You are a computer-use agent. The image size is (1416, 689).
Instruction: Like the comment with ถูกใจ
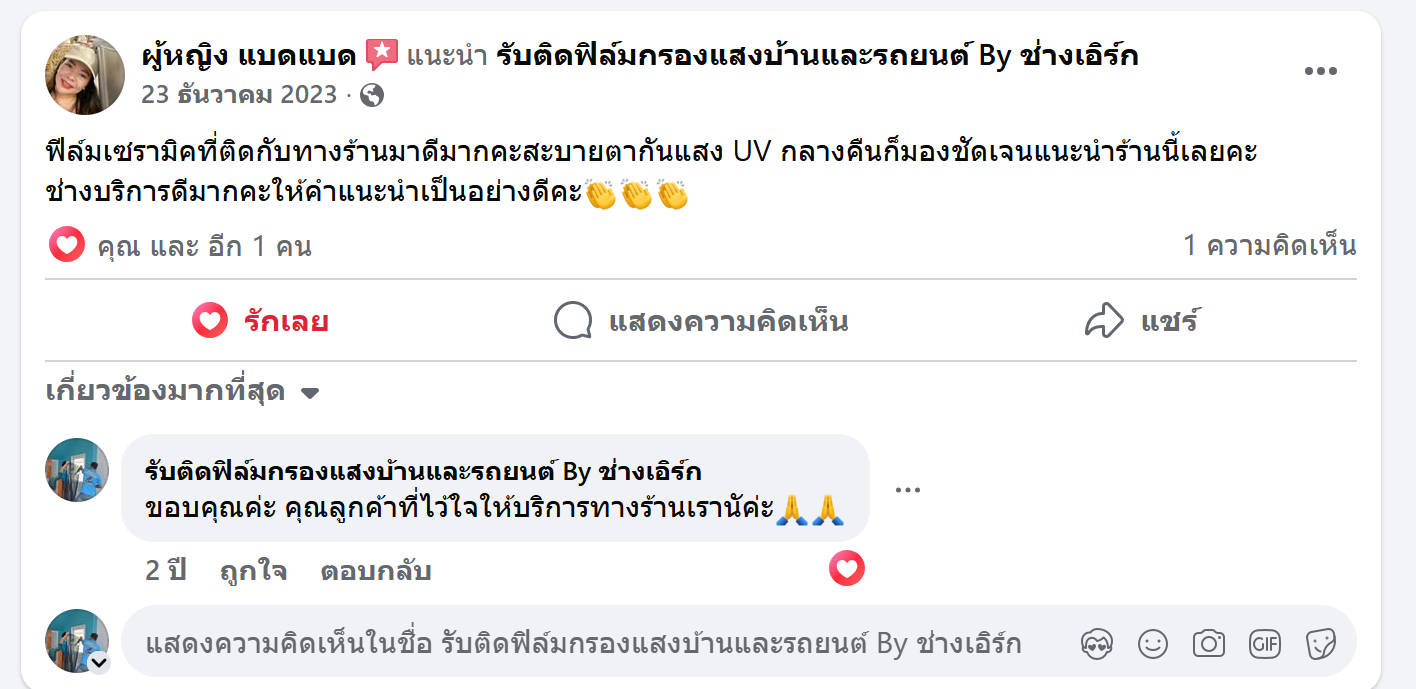pyautogui.click(x=253, y=571)
